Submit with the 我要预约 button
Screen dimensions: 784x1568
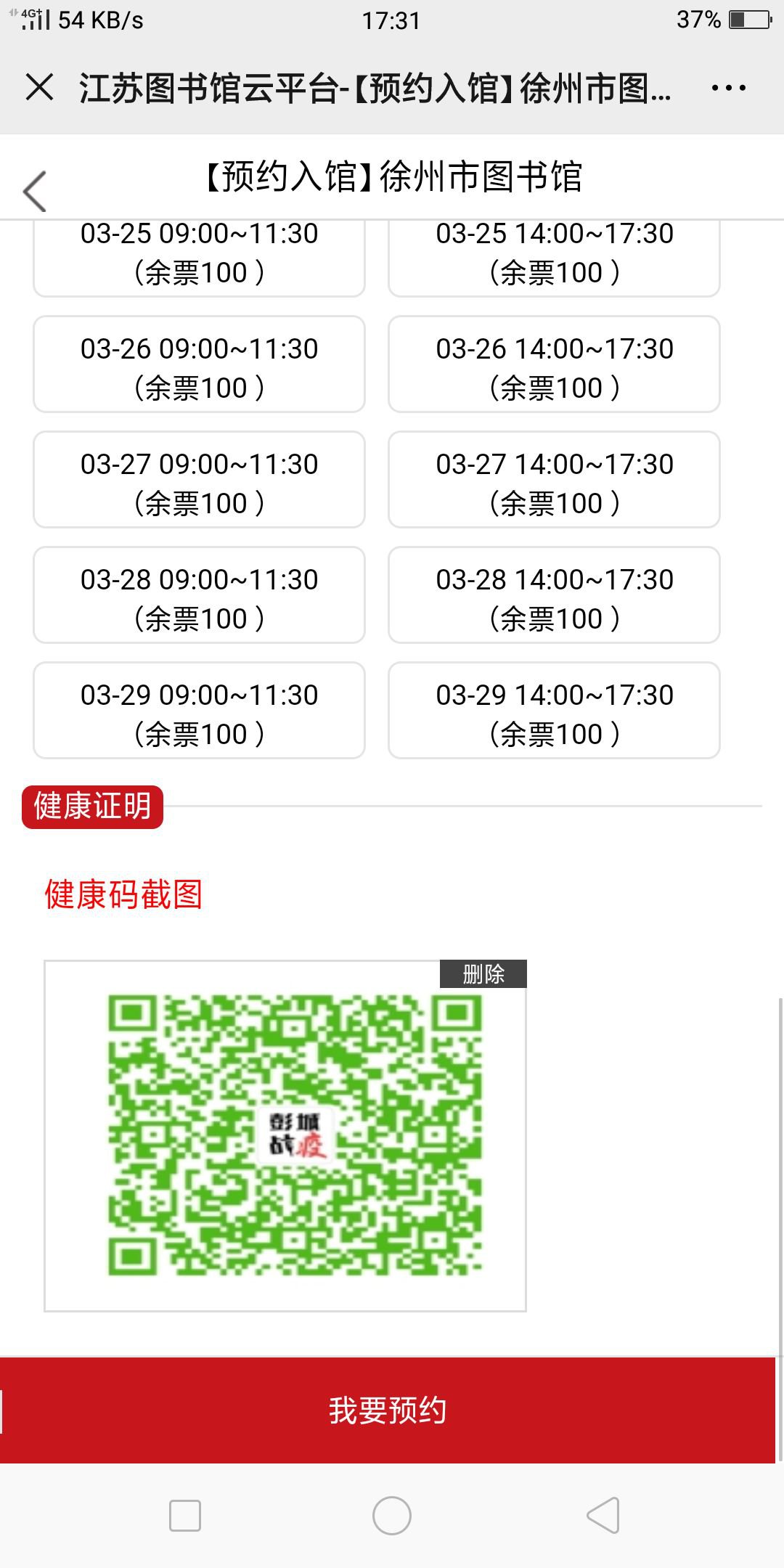click(388, 1410)
